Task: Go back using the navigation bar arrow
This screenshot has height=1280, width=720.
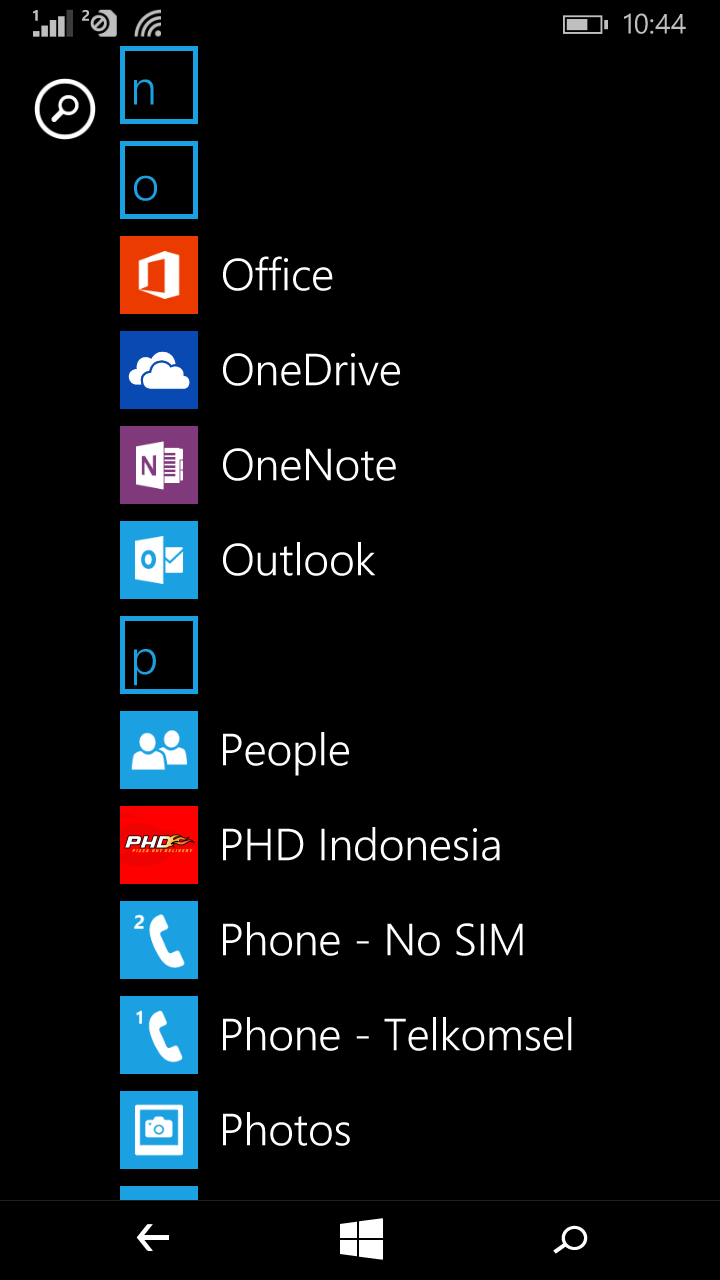Action: tap(153, 1240)
